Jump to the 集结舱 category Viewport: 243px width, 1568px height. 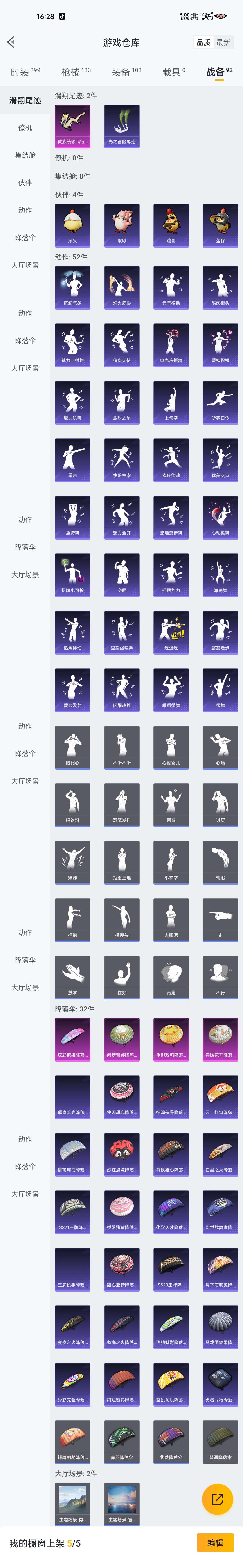(x=25, y=155)
